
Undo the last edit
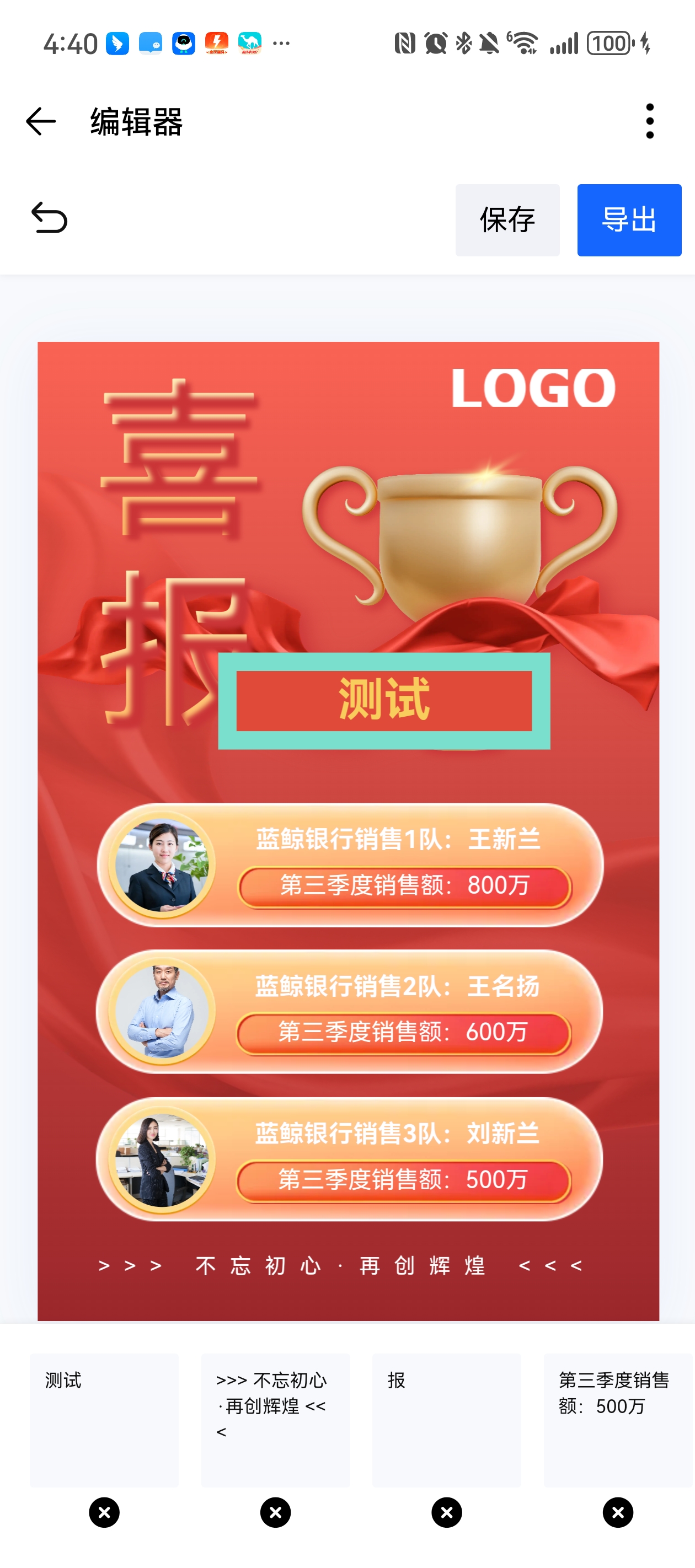[49, 218]
